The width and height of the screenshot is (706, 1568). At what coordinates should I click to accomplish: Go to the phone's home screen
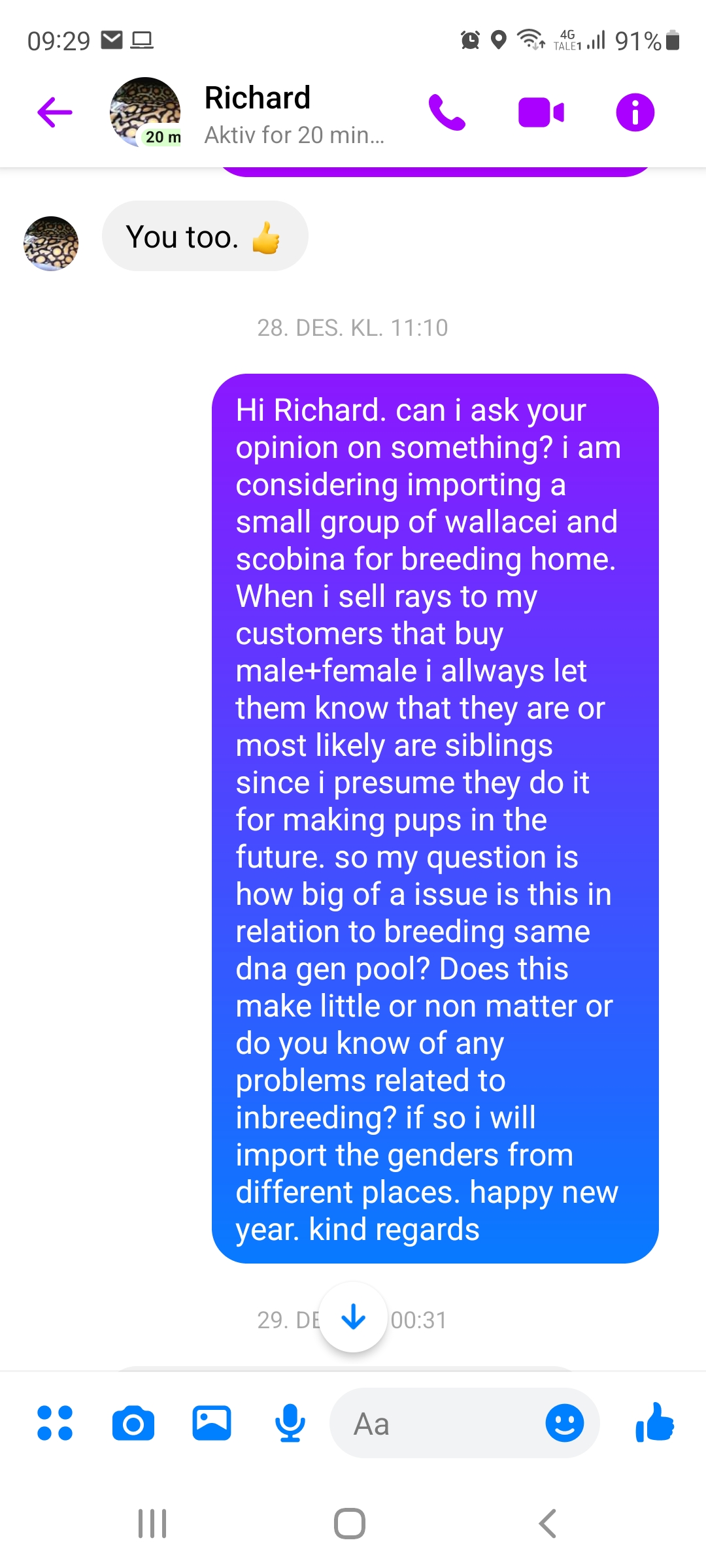click(350, 1524)
